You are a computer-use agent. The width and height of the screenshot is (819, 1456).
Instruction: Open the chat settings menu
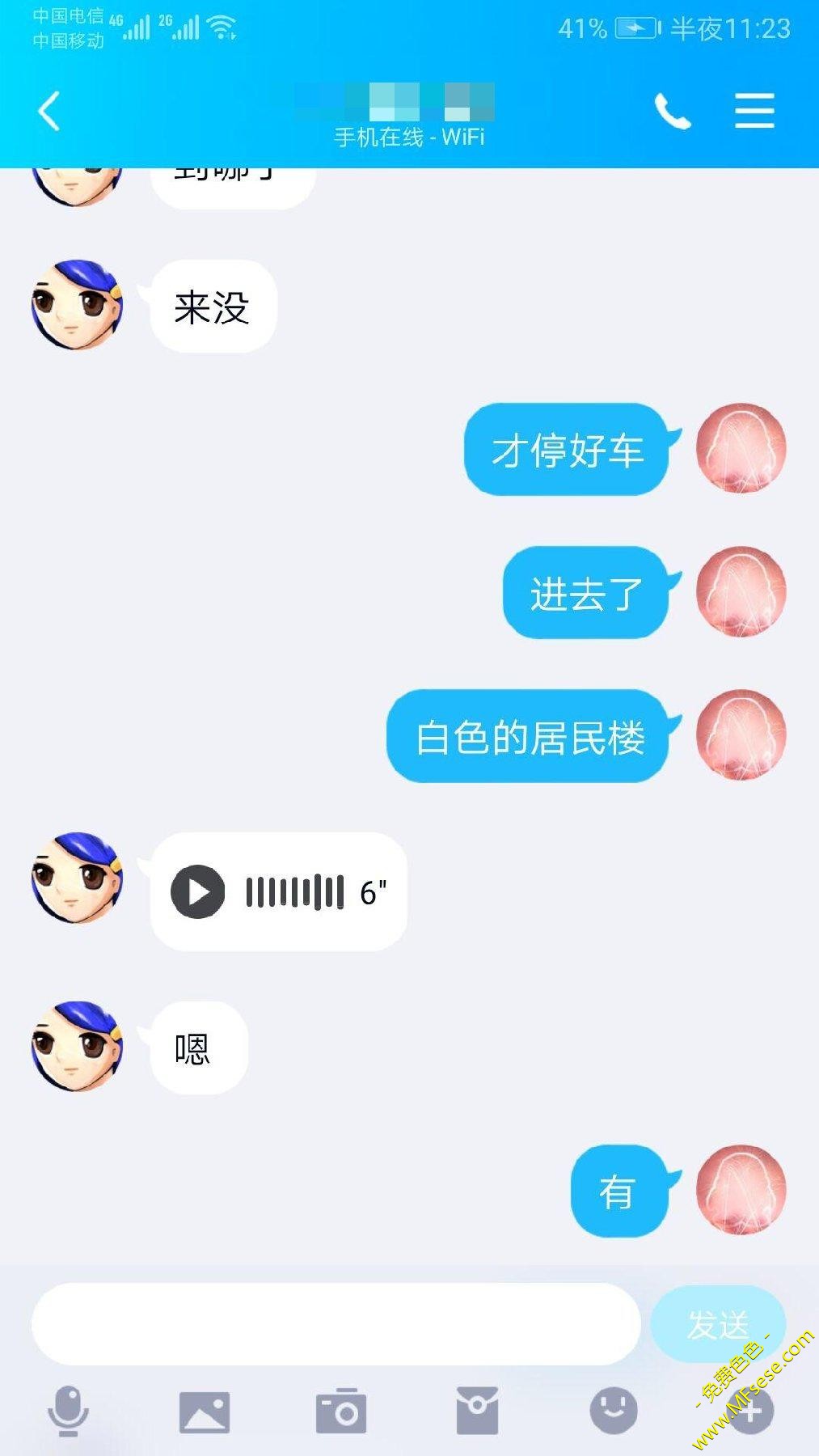pyautogui.click(x=754, y=111)
